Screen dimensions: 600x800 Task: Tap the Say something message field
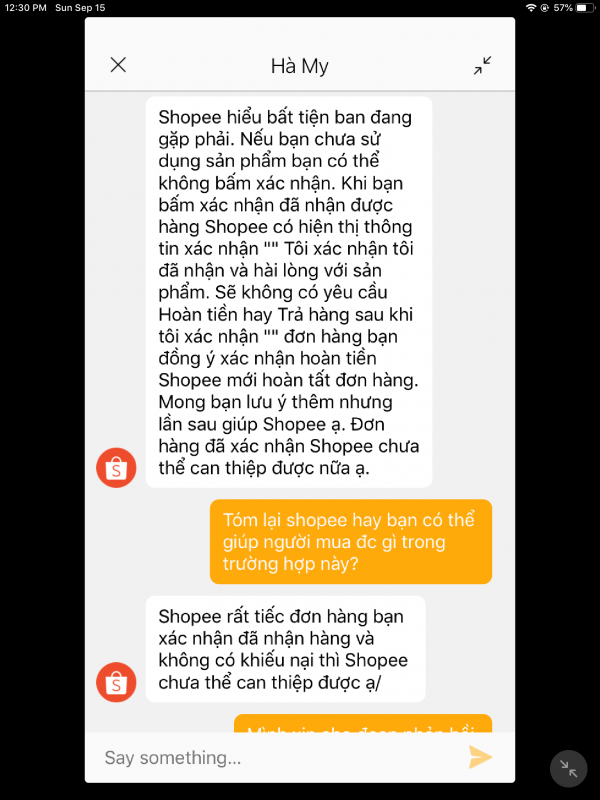click(x=270, y=758)
